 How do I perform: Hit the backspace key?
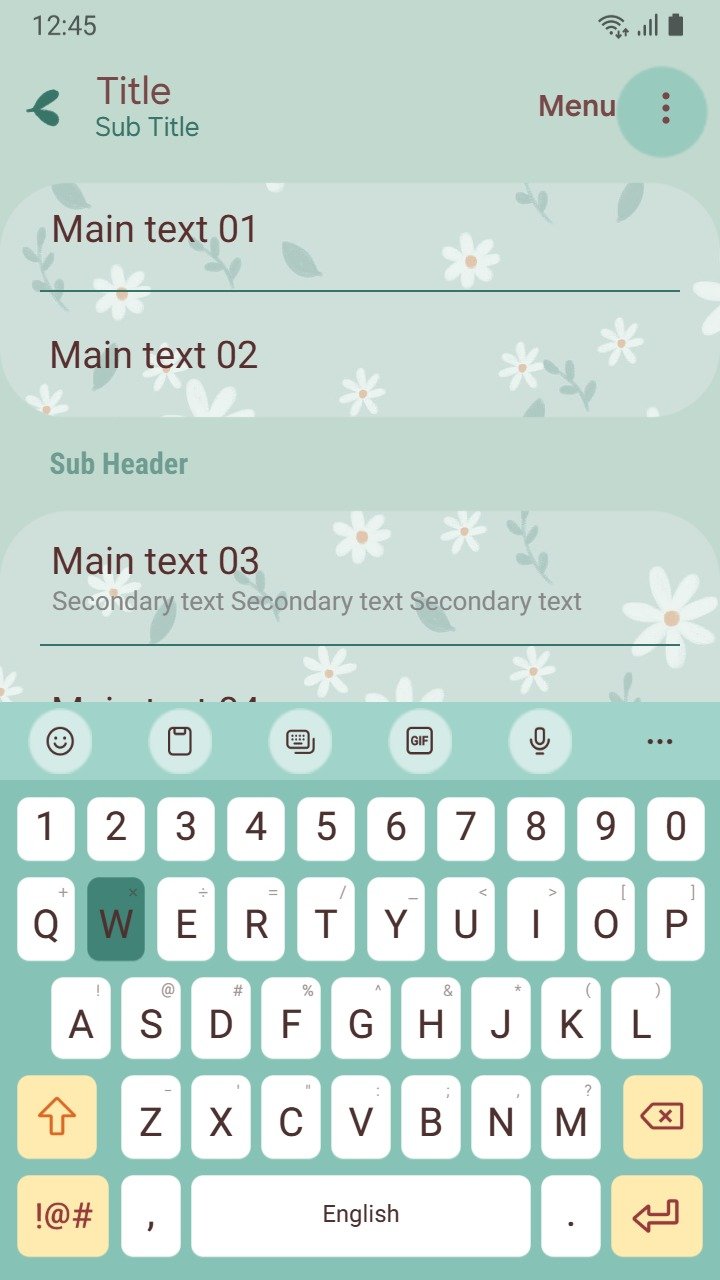[x=662, y=1117]
